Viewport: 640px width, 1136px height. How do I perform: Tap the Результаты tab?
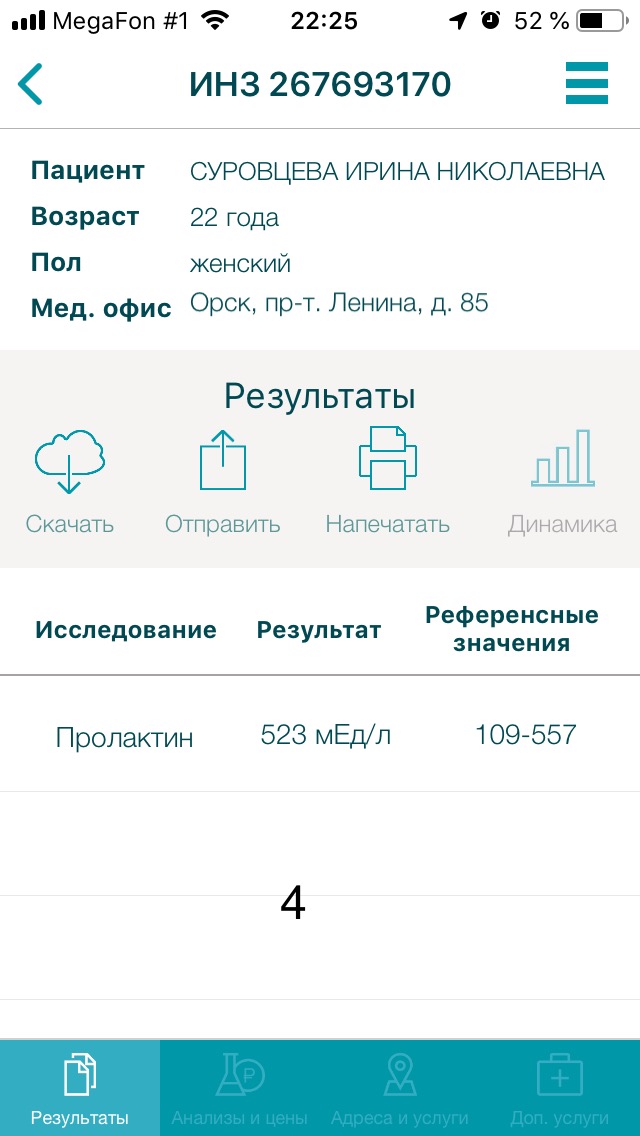[80, 1087]
